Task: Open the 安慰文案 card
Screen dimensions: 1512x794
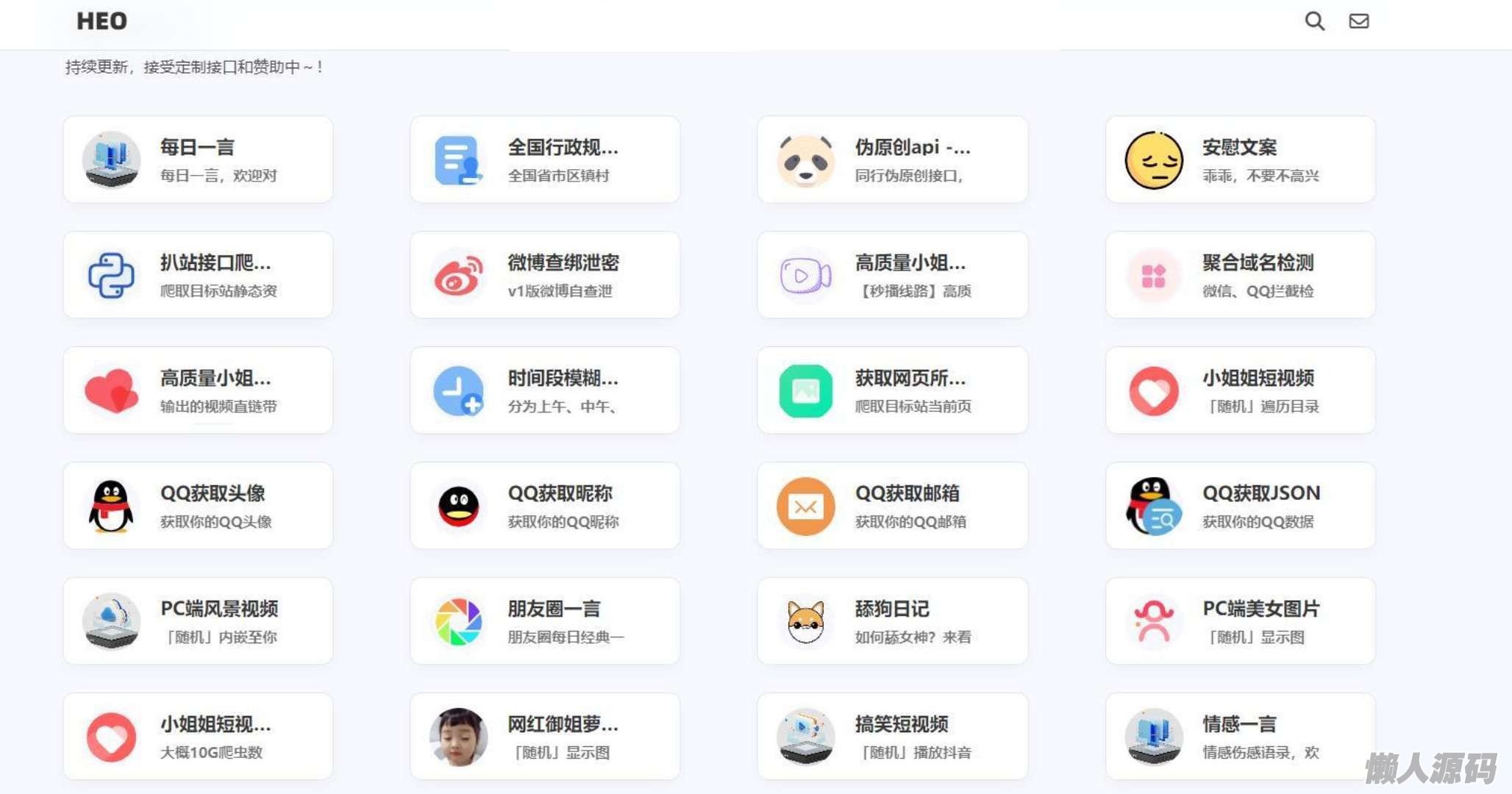Action: pyautogui.click(x=1240, y=160)
